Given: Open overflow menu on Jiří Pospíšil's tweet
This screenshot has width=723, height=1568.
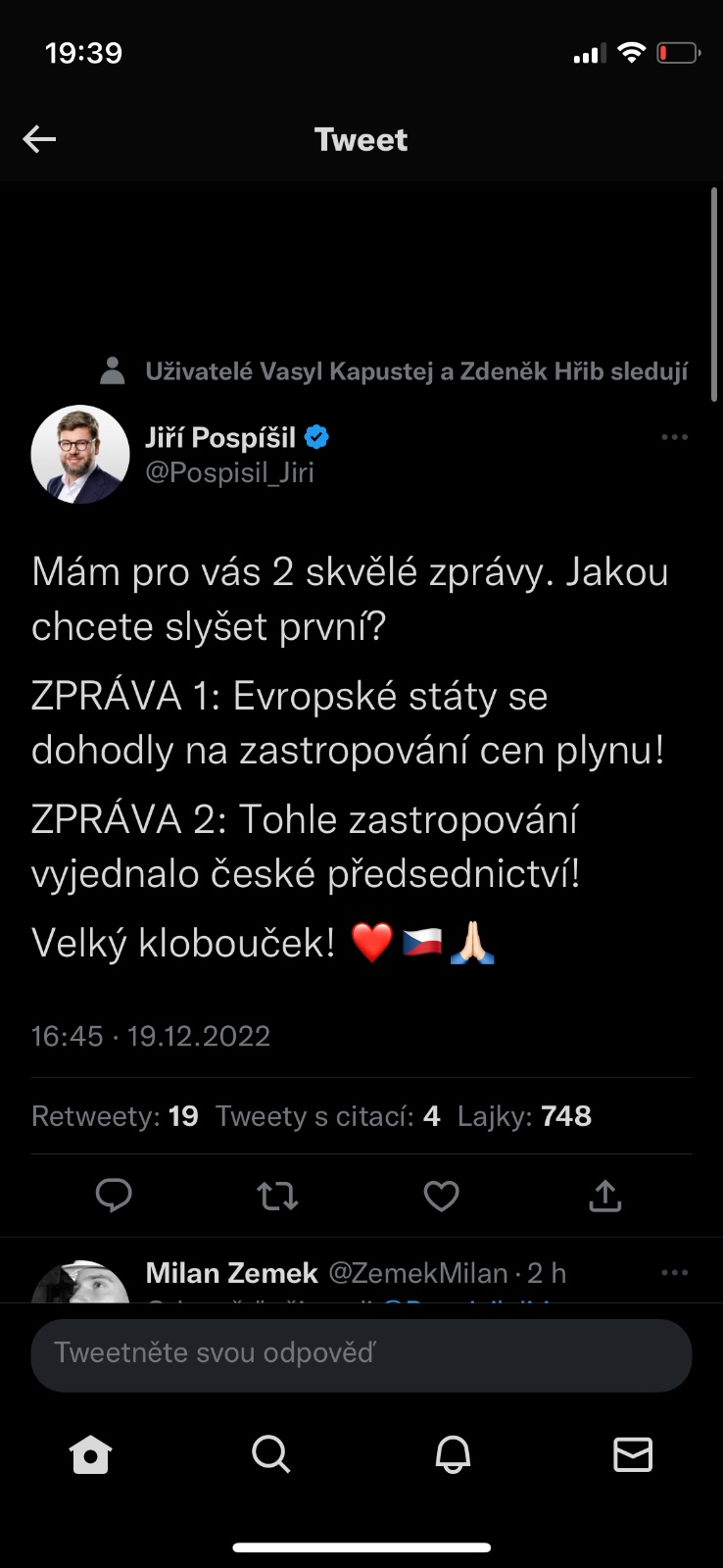Looking at the screenshot, I should tap(674, 437).
